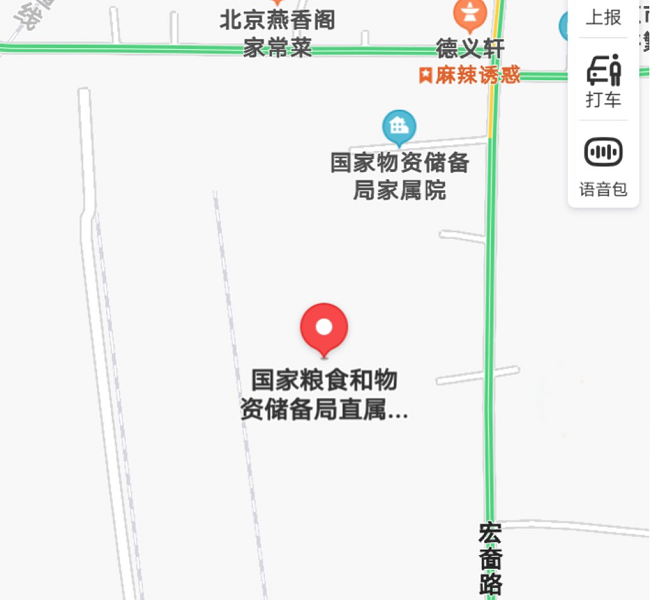Screen dimensions: 650x600
Task: Tap the 上报 report button
Action: (x=603, y=17)
